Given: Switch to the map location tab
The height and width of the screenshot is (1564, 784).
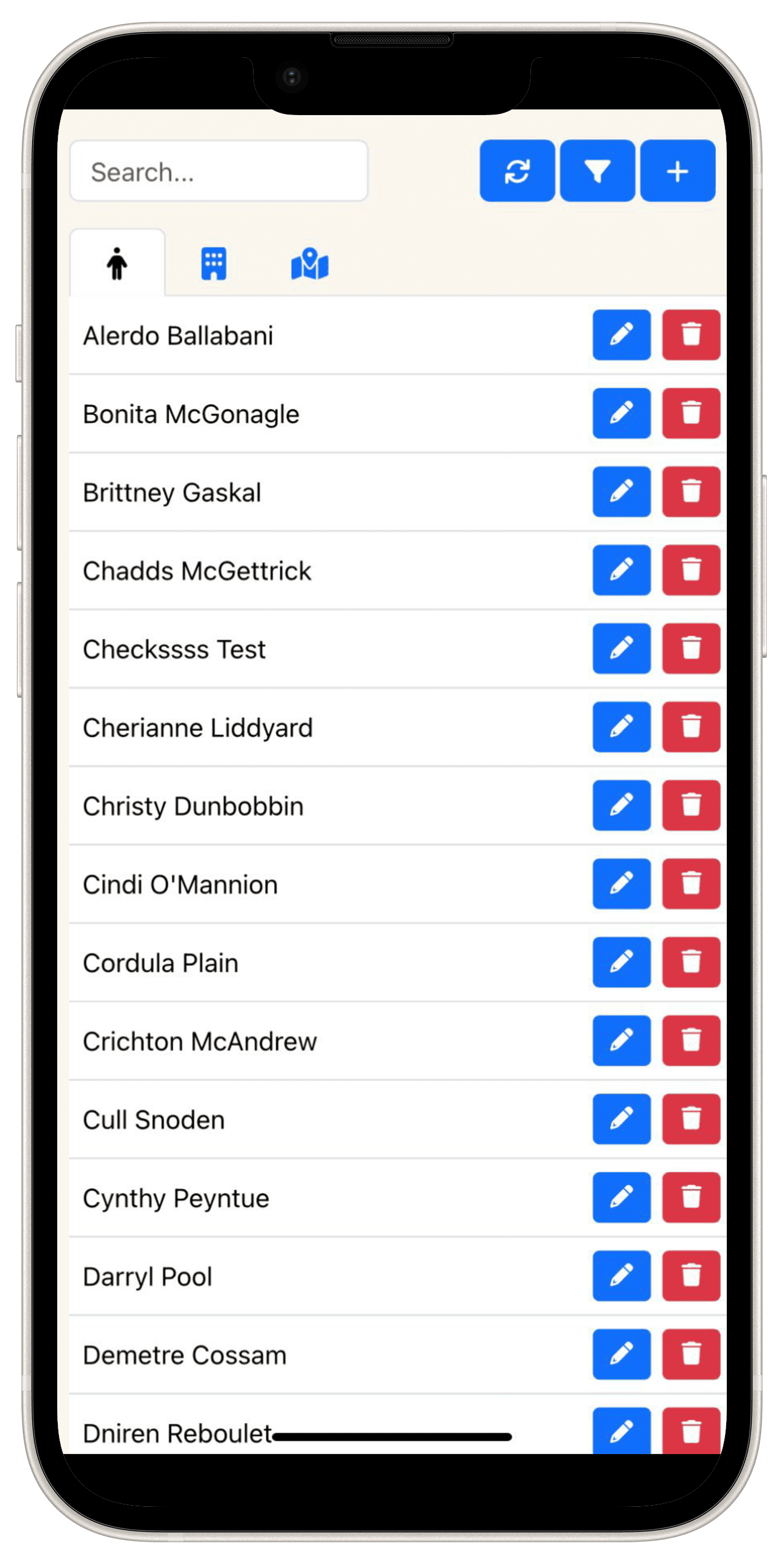Looking at the screenshot, I should pyautogui.click(x=310, y=264).
